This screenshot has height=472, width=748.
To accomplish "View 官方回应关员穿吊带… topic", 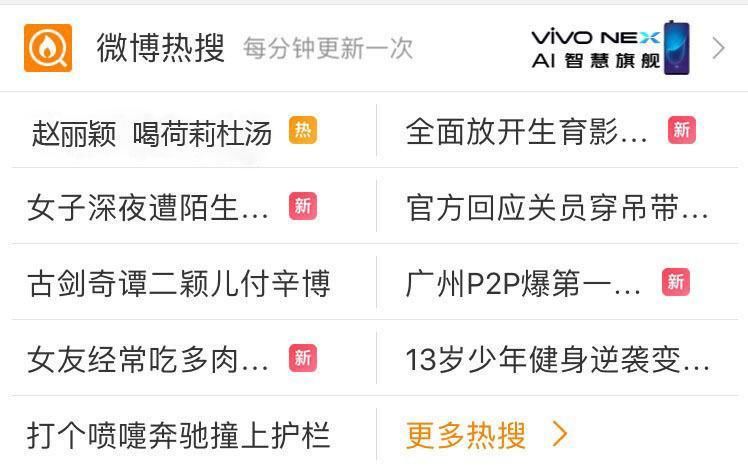I will point(557,208).
